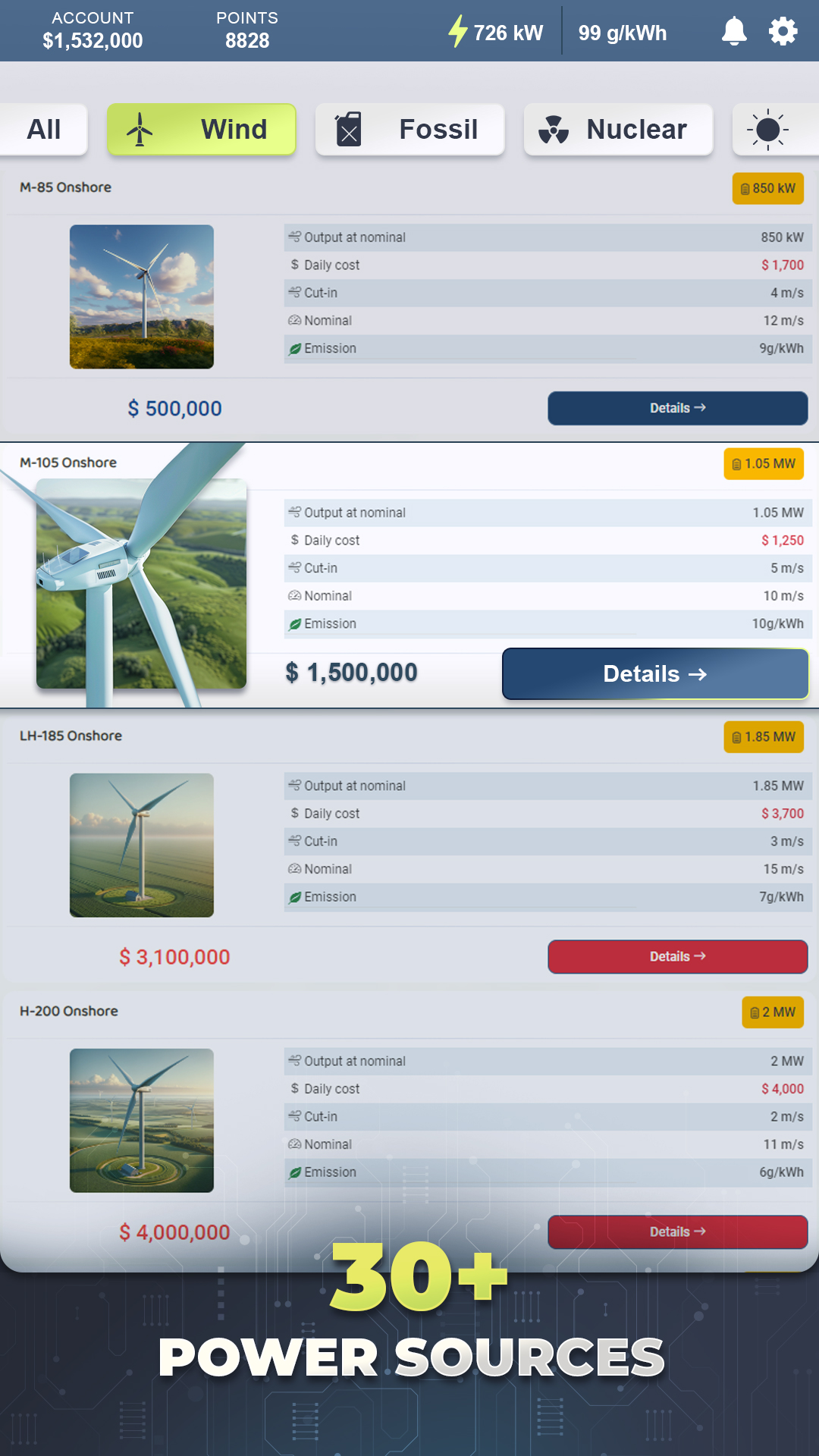The image size is (819, 1456).
Task: Click the wind turbine icon on Wind tab
Action: click(x=139, y=129)
